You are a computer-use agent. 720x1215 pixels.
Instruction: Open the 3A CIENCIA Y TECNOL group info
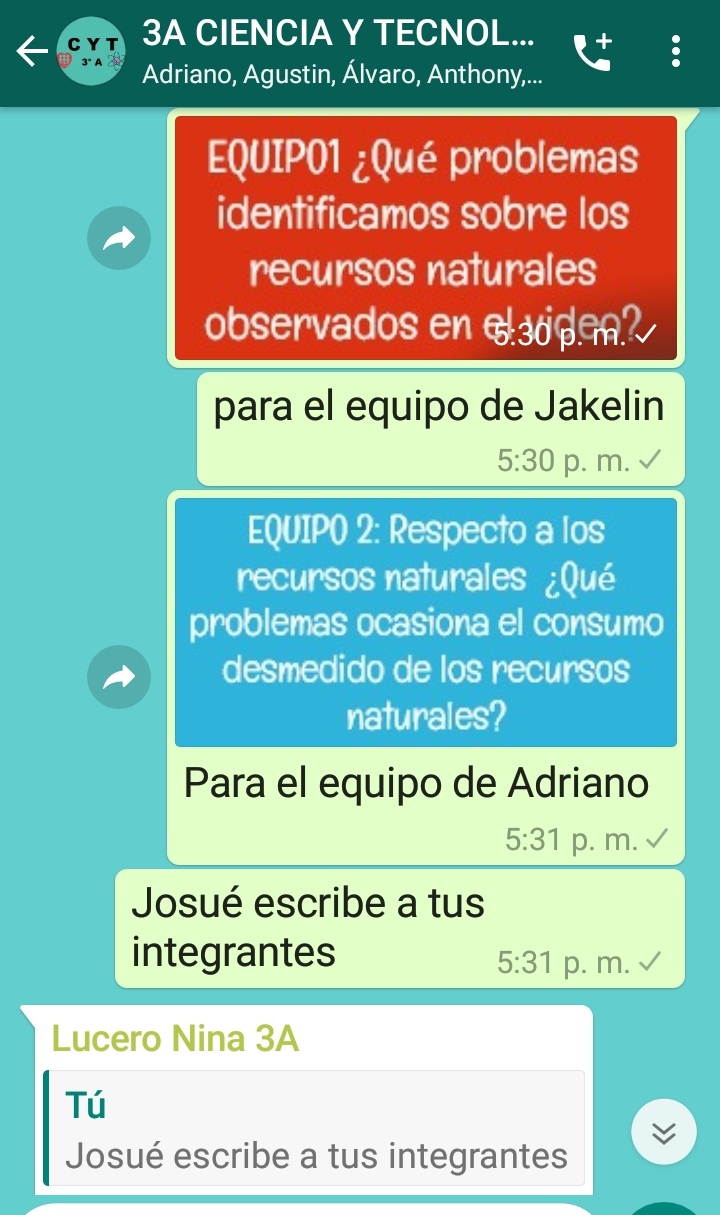[x=340, y=52]
